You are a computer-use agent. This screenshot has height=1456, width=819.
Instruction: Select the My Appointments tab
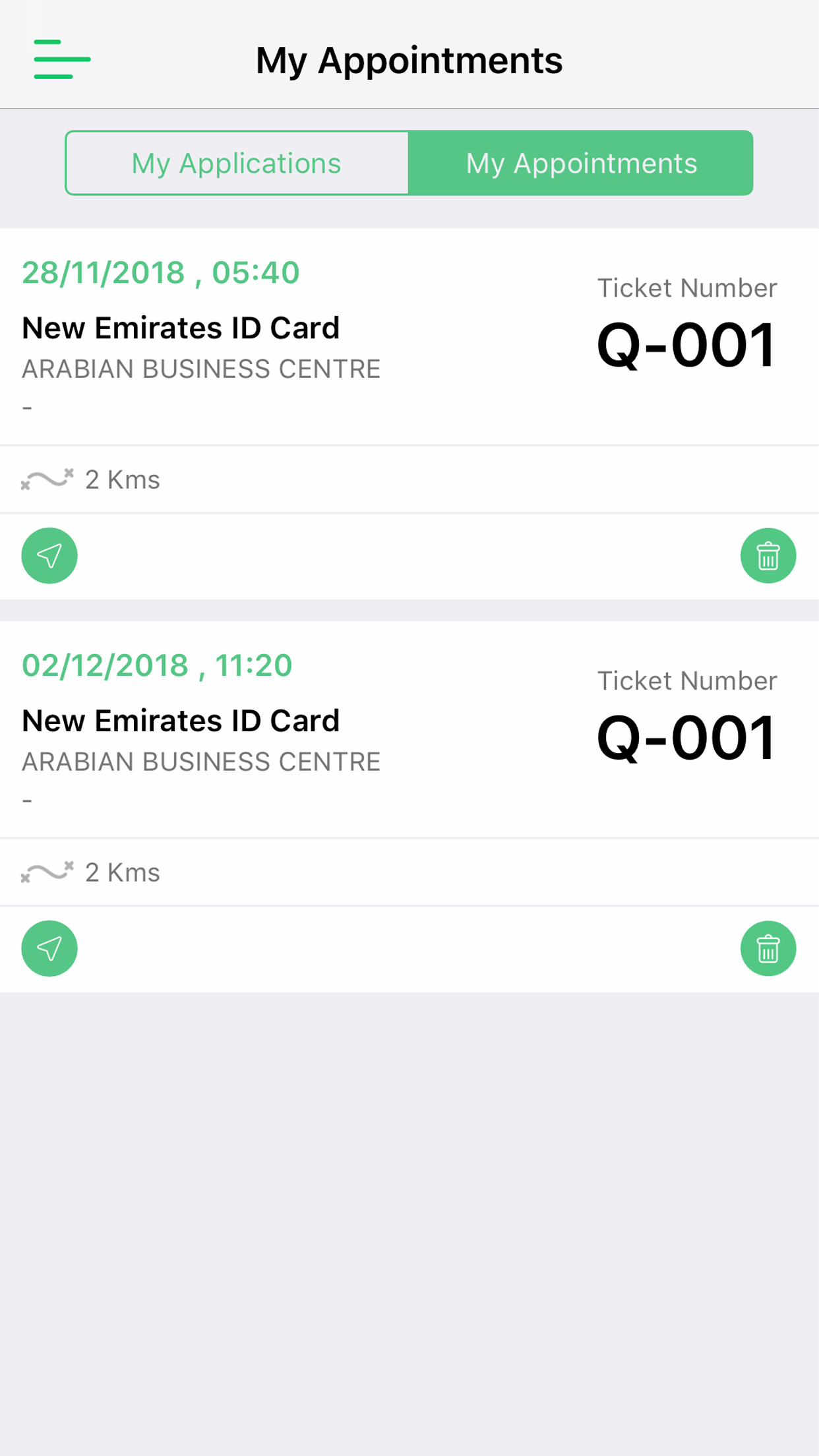point(581,162)
